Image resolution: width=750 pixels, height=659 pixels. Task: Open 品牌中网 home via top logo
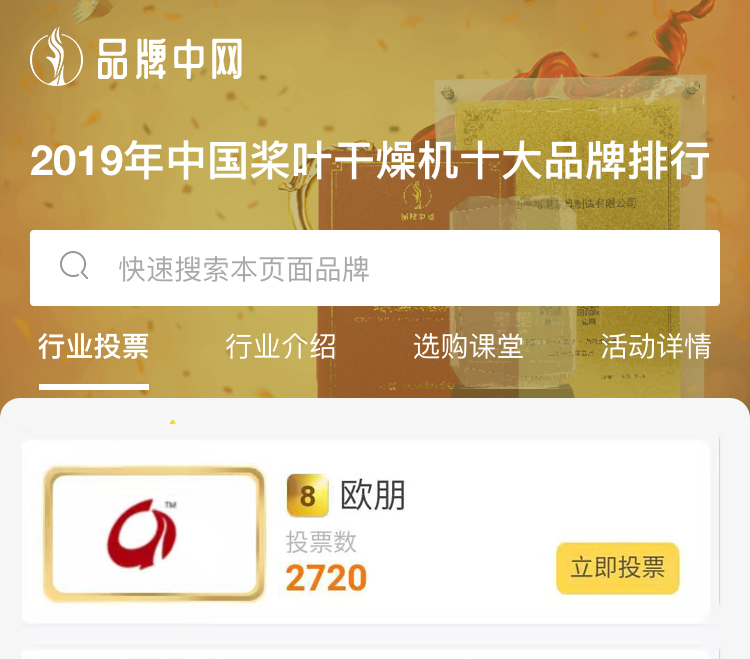click(136, 58)
